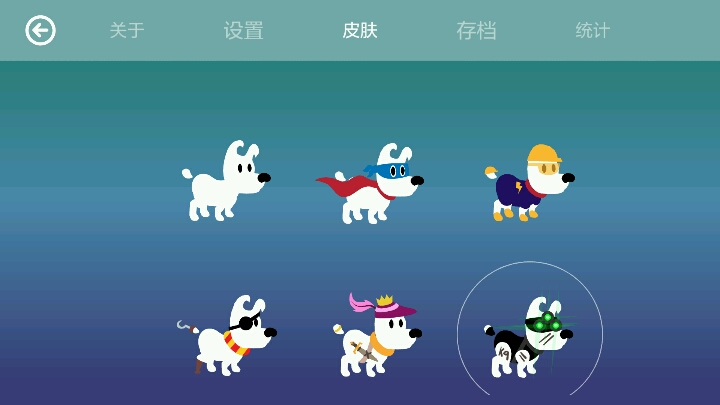The image size is (720, 405).
Task: Choose the red-caped superhero dog skin
Action: (375, 185)
